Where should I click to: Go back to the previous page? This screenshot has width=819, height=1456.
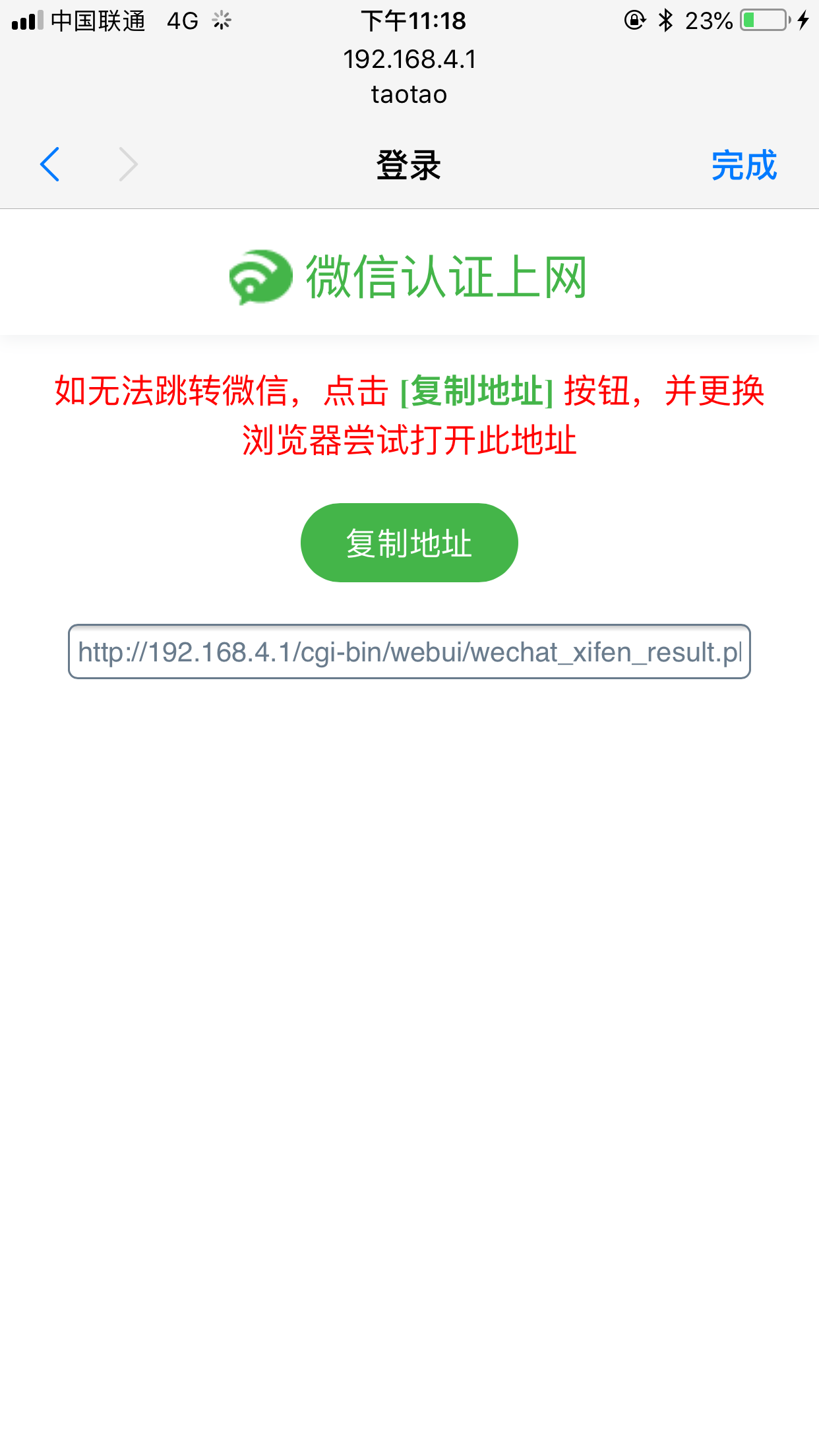point(50,165)
